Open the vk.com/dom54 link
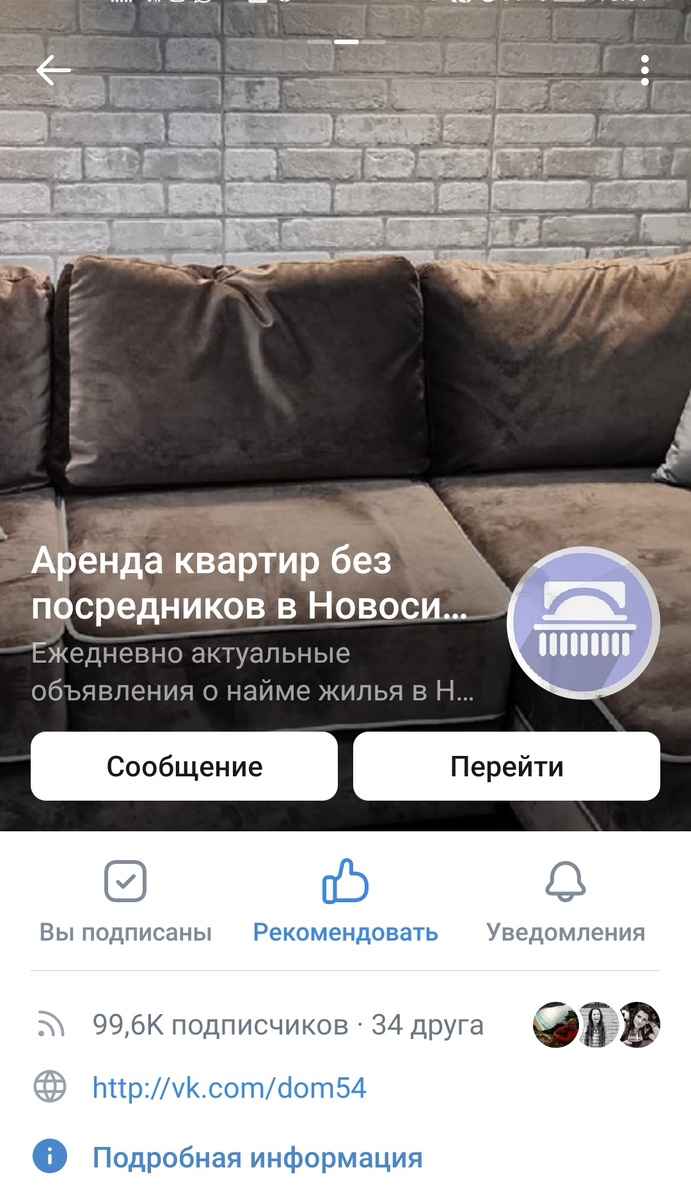The height and width of the screenshot is (1200, 691). pyautogui.click(x=229, y=1087)
